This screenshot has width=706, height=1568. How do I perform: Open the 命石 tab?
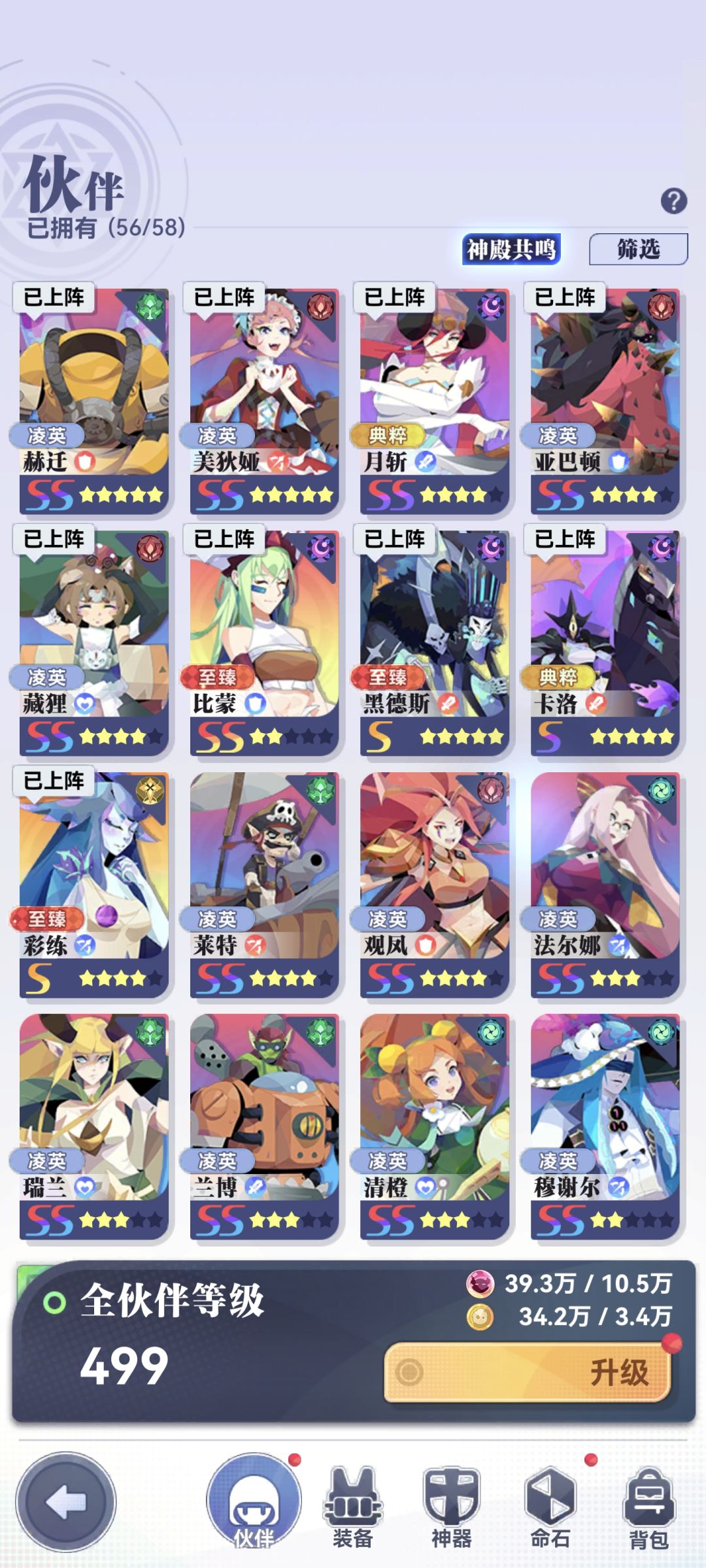(x=550, y=1508)
